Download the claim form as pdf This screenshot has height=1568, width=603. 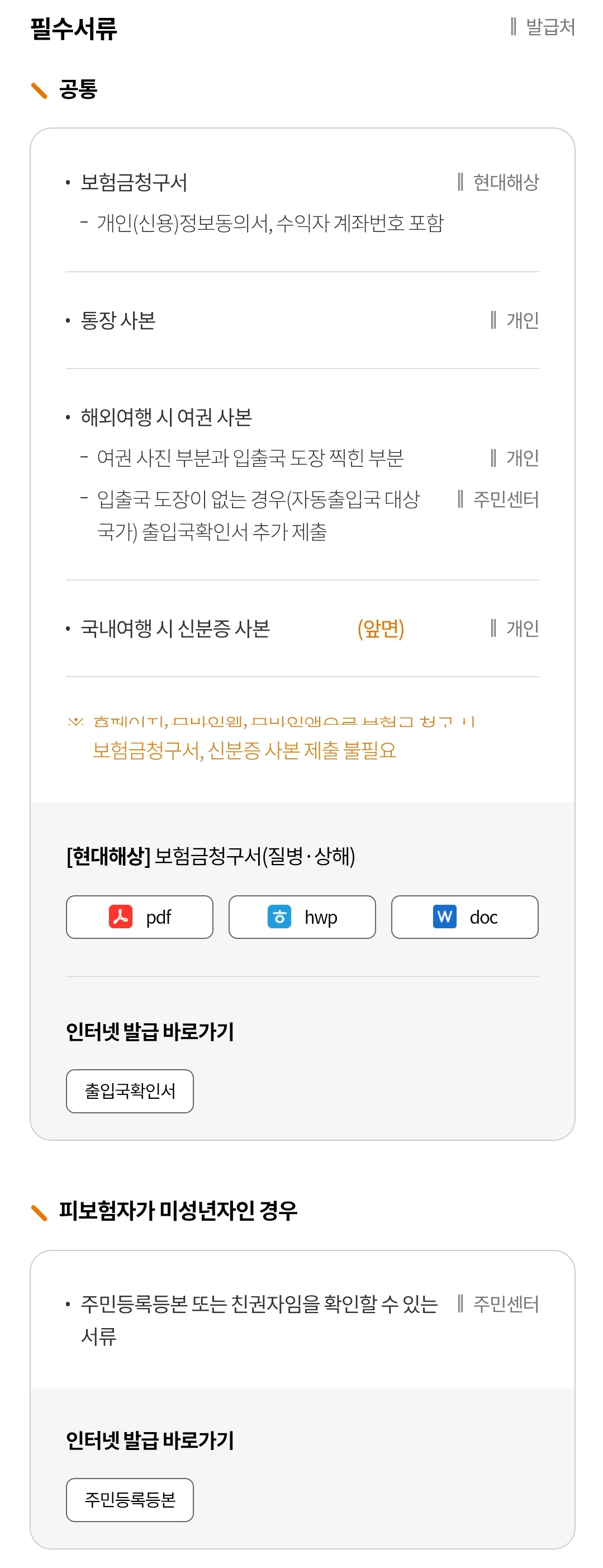pos(139,917)
